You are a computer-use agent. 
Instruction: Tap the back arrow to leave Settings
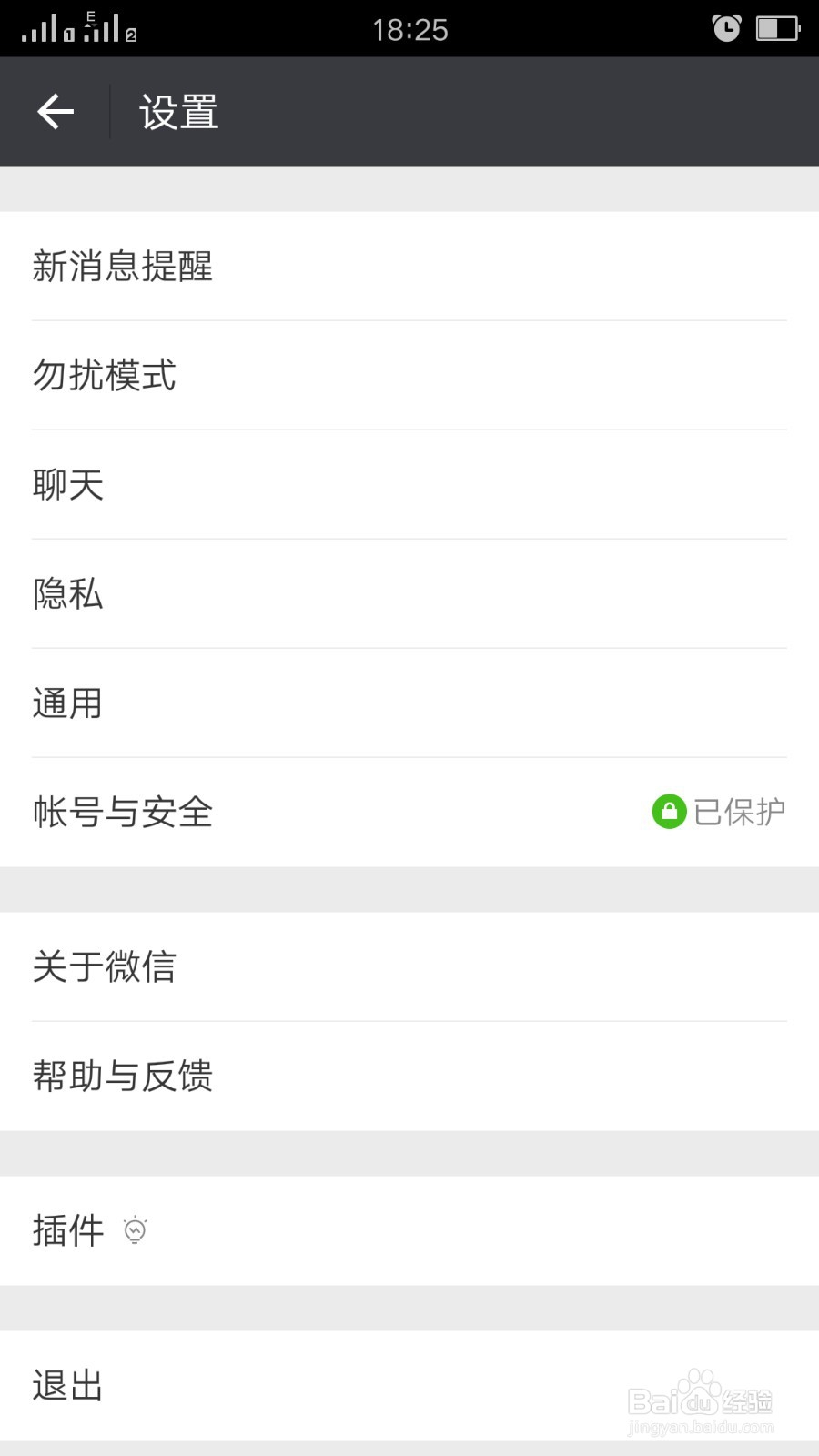click(x=55, y=110)
